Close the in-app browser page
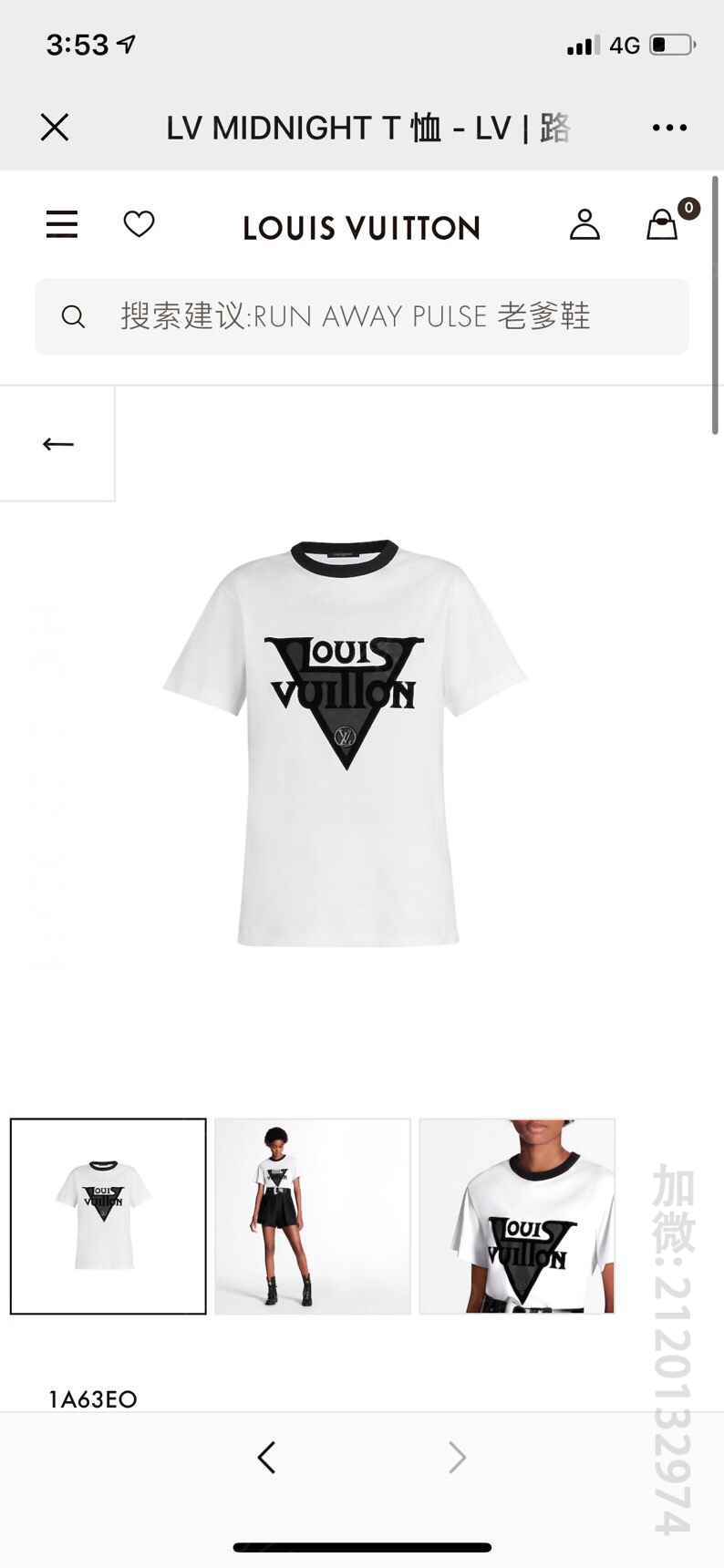The image size is (724, 1568). [55, 128]
